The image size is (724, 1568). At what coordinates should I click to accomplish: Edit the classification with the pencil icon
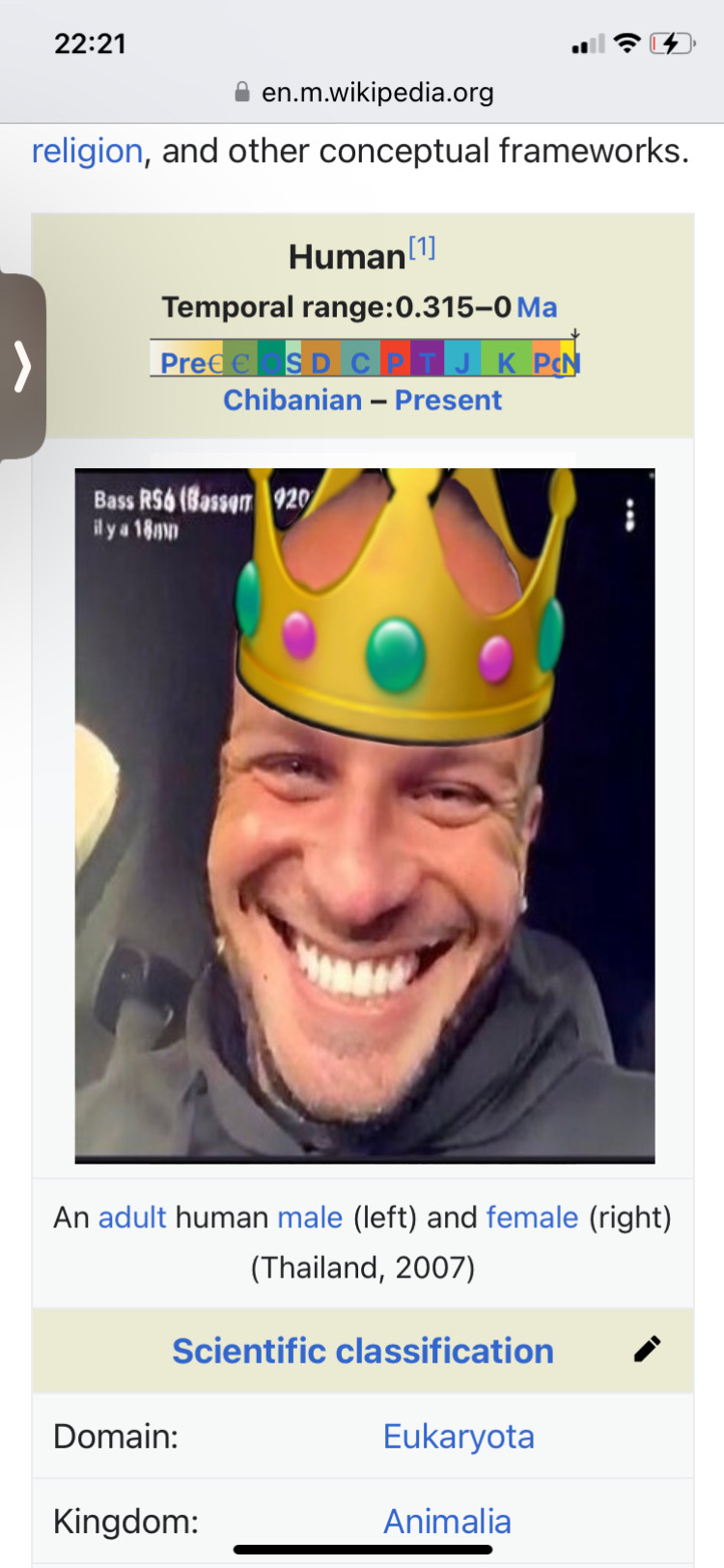pos(648,1349)
